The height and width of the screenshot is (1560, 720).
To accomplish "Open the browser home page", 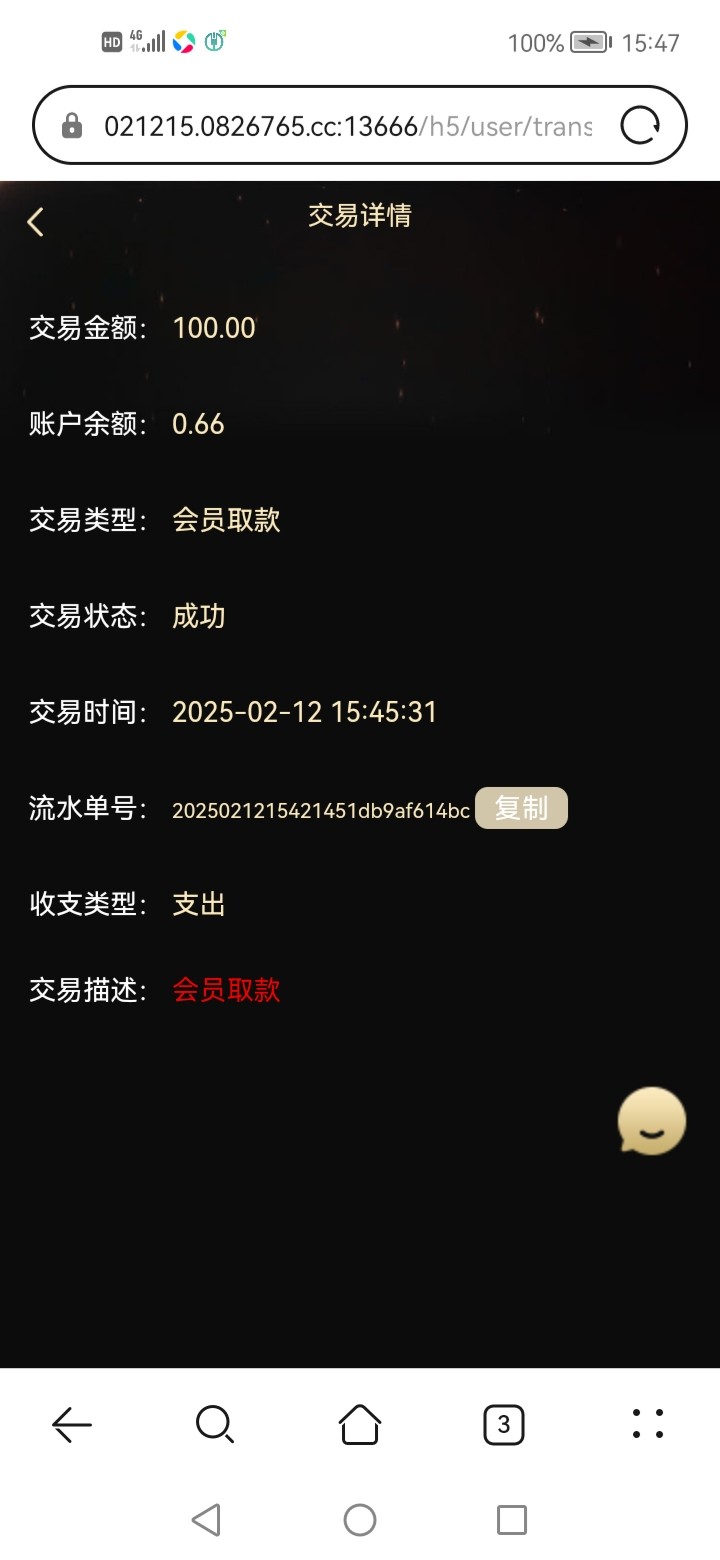I will click(360, 1424).
